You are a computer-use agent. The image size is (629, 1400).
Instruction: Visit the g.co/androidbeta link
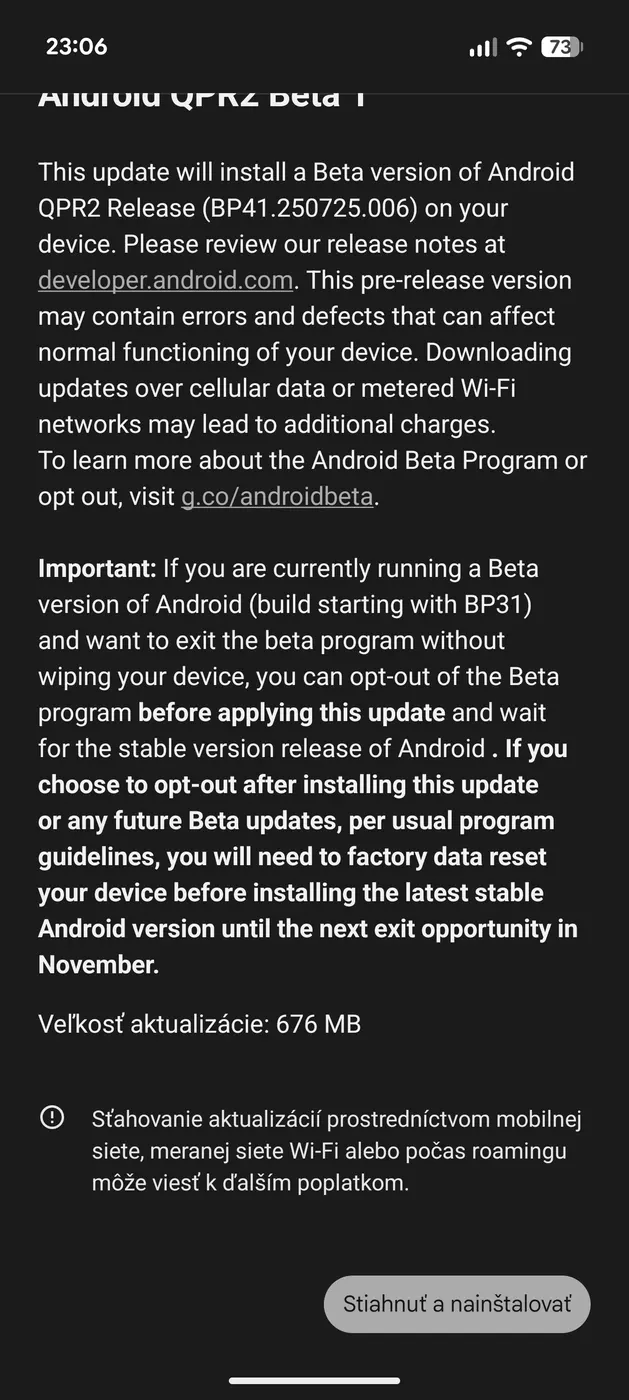pos(276,497)
